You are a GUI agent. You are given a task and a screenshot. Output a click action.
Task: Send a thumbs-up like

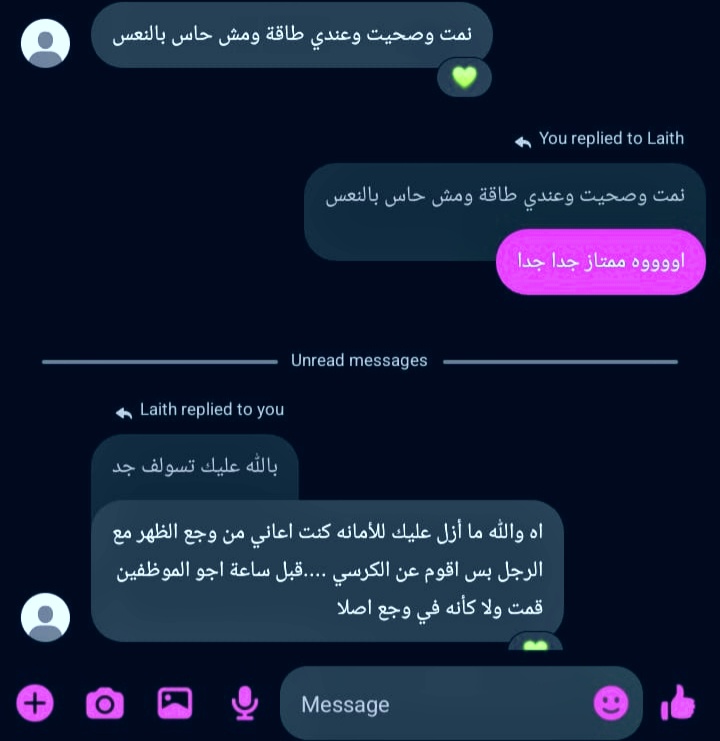pyautogui.click(x=679, y=703)
